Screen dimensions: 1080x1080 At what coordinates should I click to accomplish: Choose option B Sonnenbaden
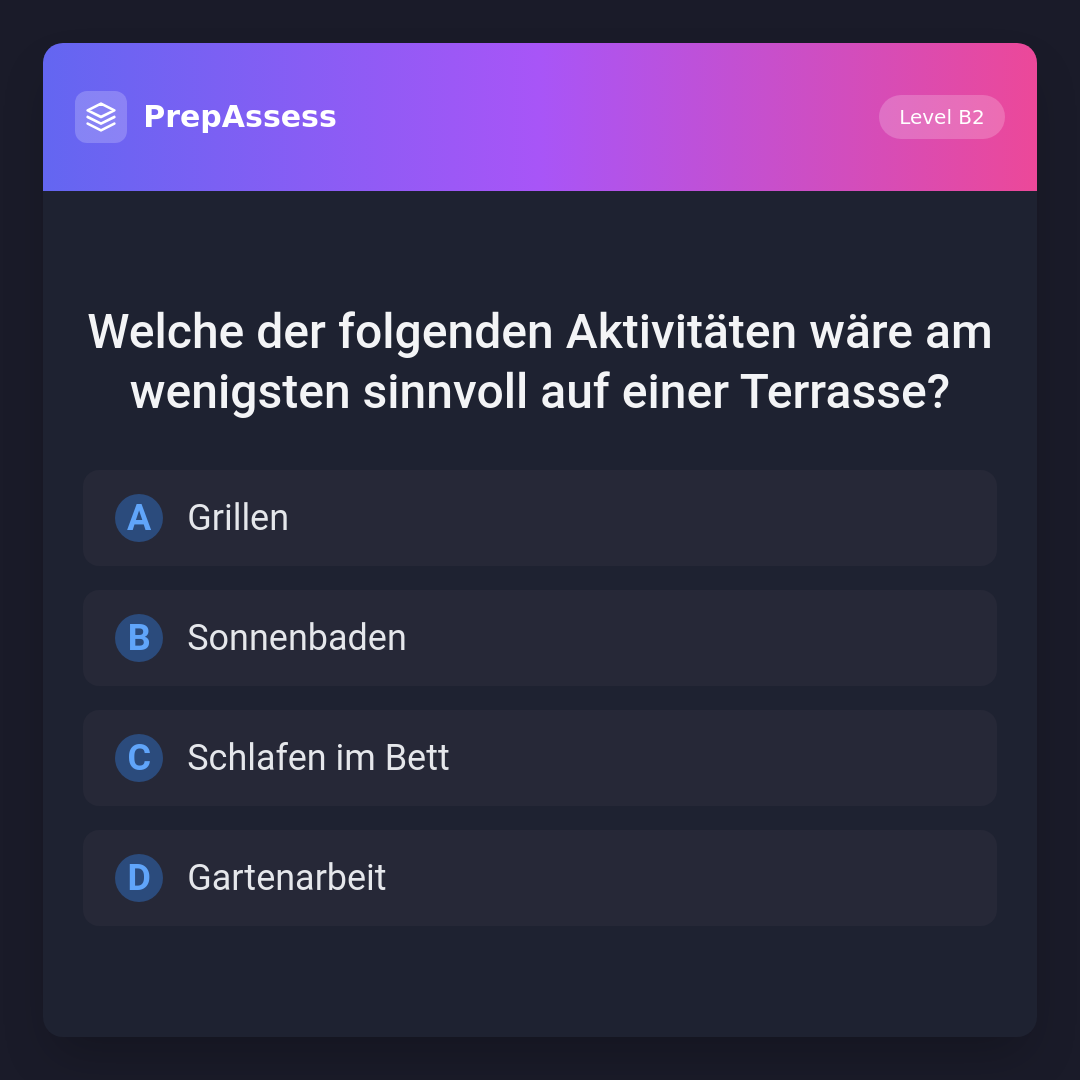point(539,638)
